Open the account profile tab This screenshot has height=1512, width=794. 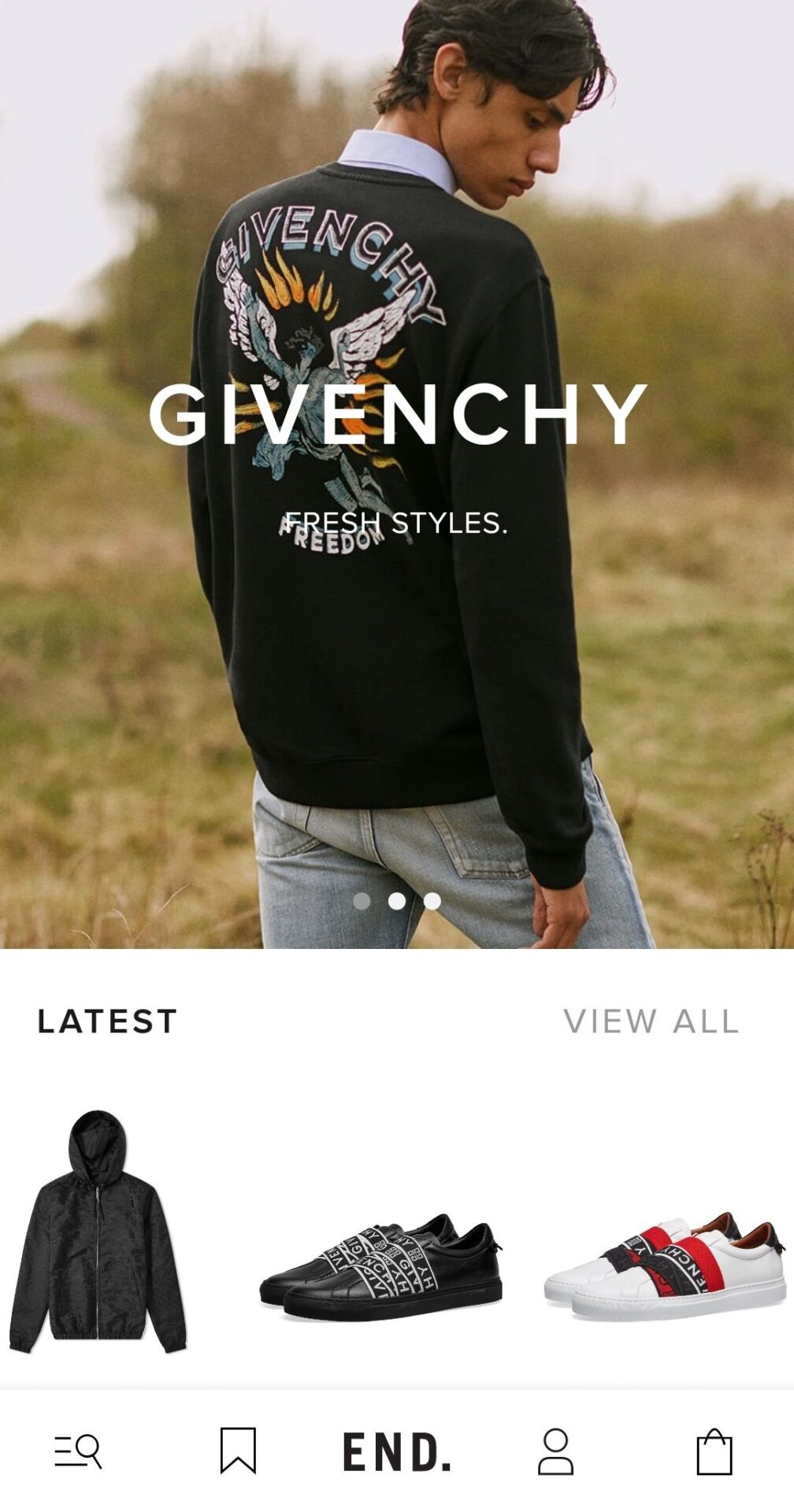(x=555, y=1451)
